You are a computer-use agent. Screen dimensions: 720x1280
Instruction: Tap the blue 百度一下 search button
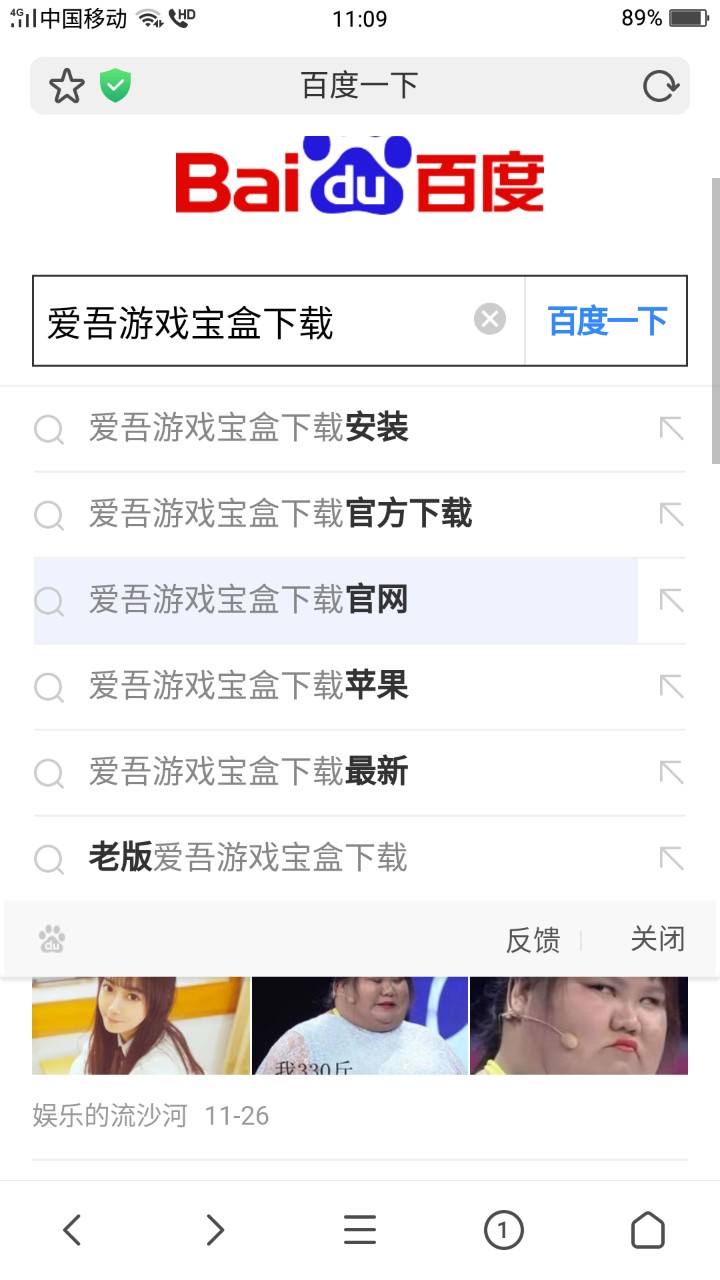[607, 322]
